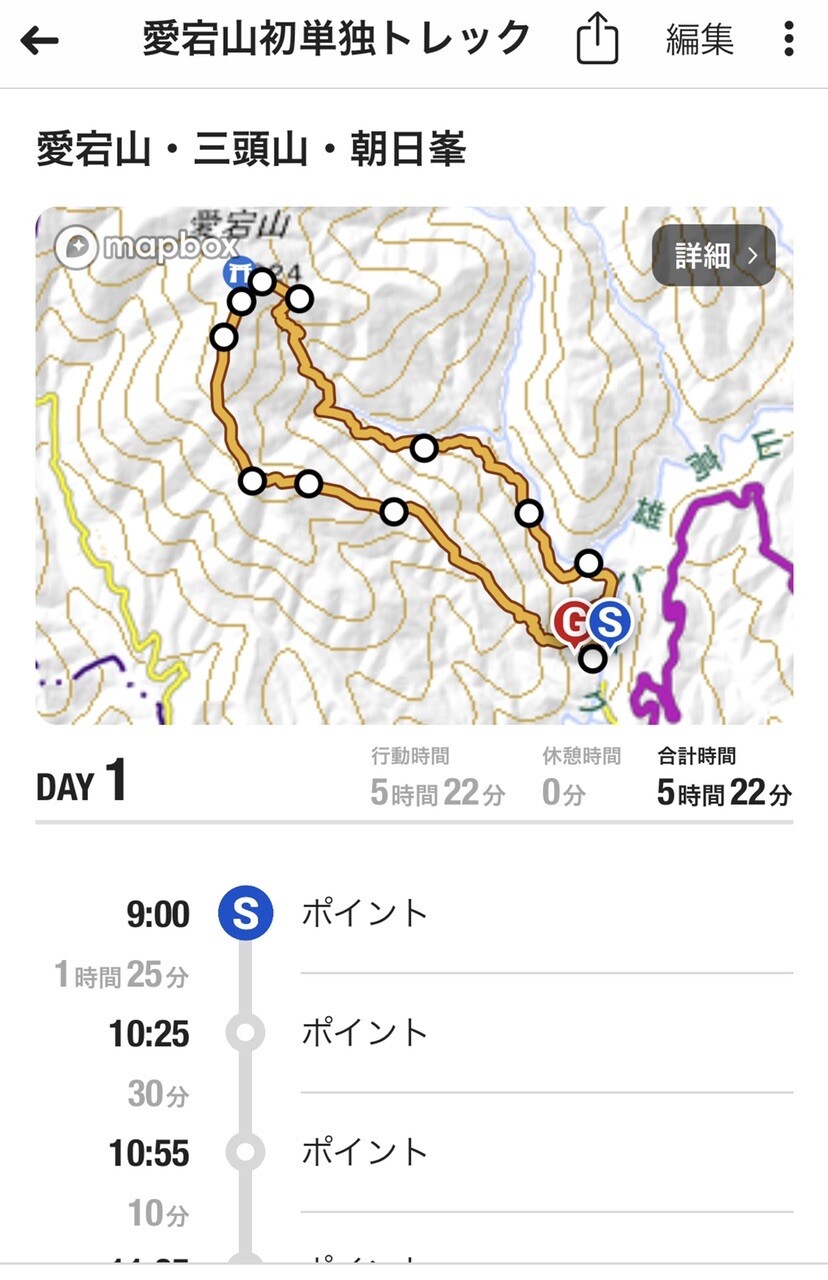Select the 10:25 ポイント entry
Screen dimensions: 828x1280
(365, 1032)
